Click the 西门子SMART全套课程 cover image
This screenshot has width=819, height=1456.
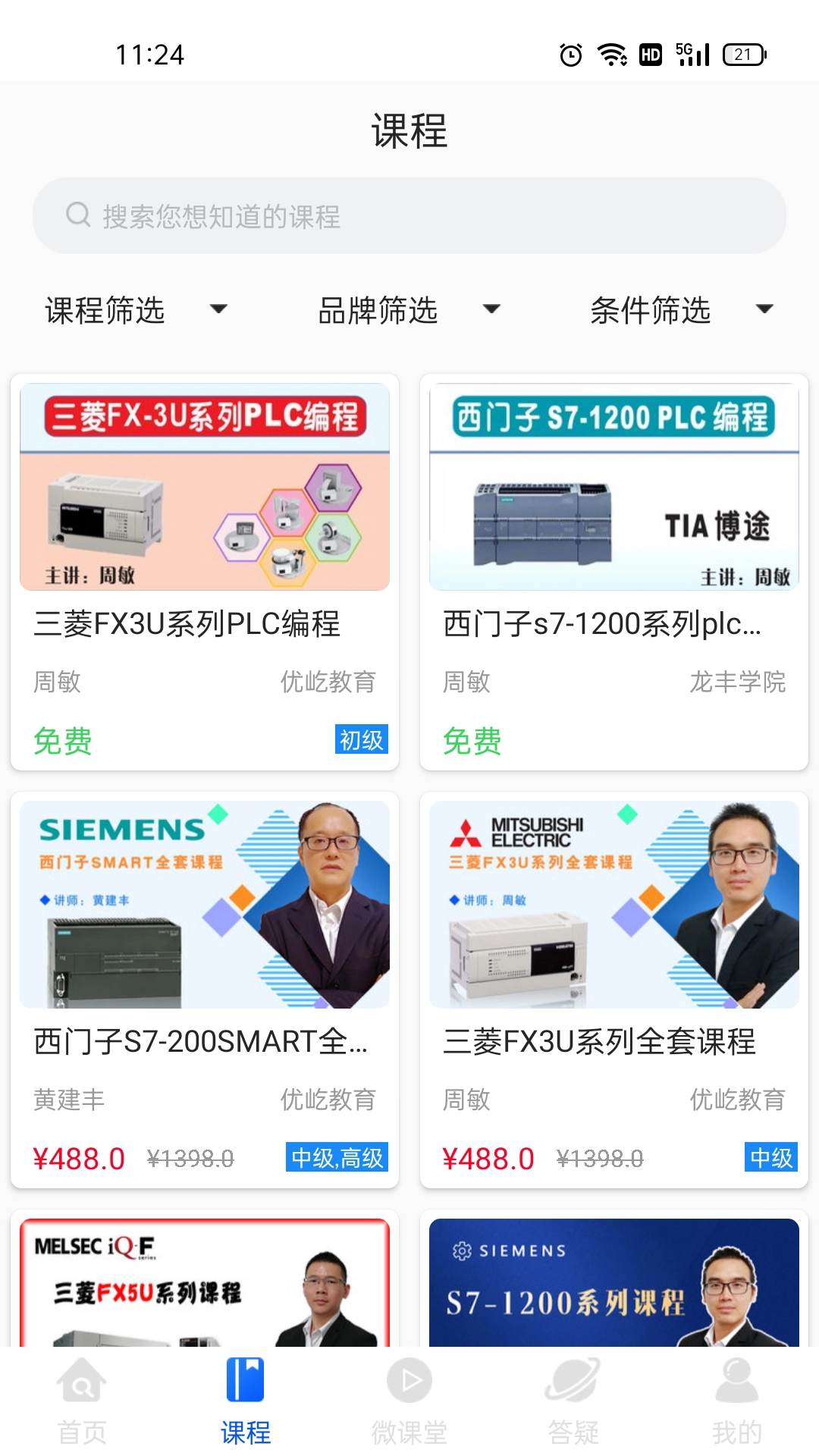point(205,902)
